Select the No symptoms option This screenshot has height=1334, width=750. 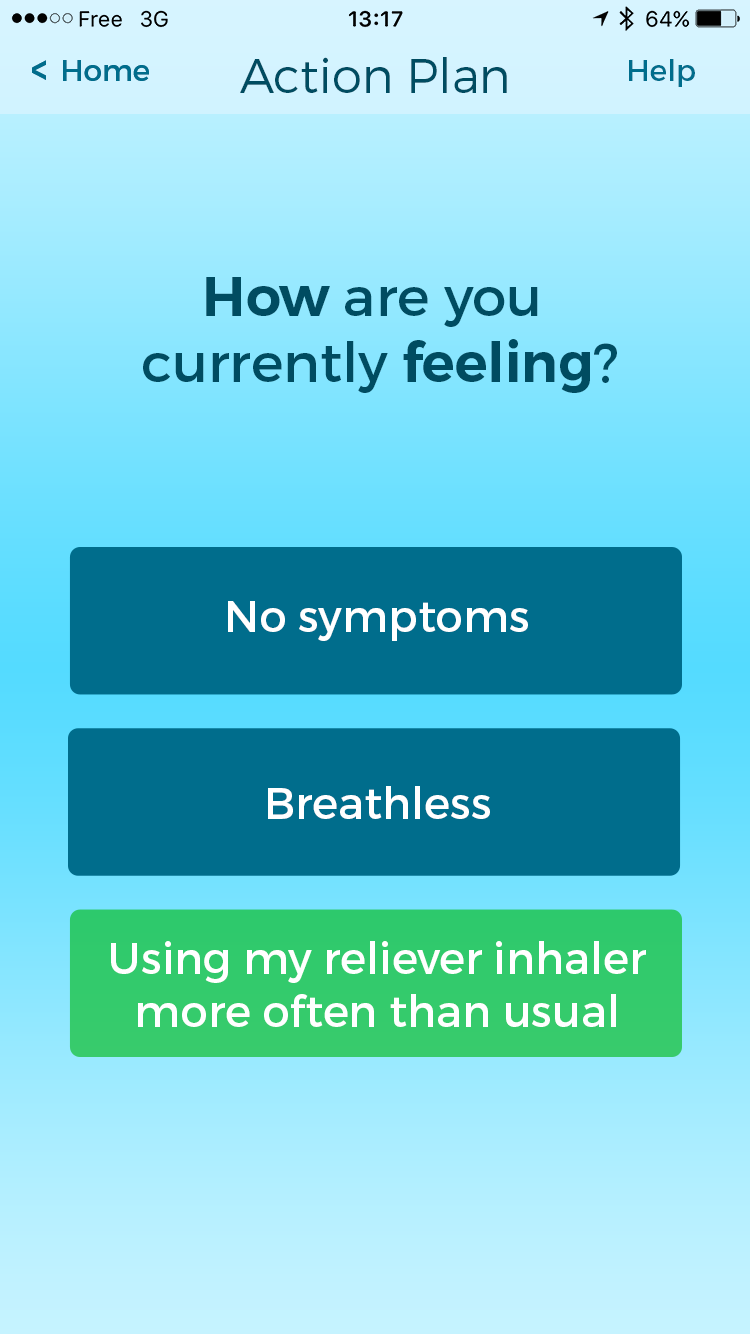tap(376, 620)
